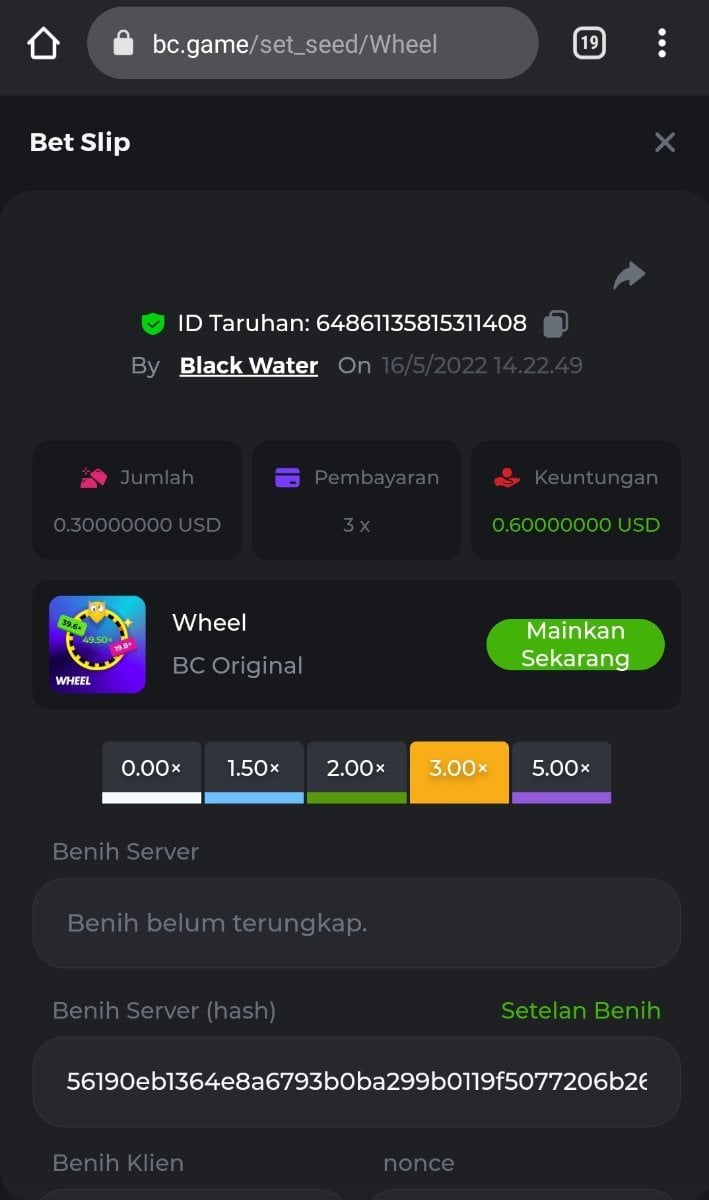The width and height of the screenshot is (709, 1200).
Task: Open Setelan Benih link
Action: (x=580, y=1010)
